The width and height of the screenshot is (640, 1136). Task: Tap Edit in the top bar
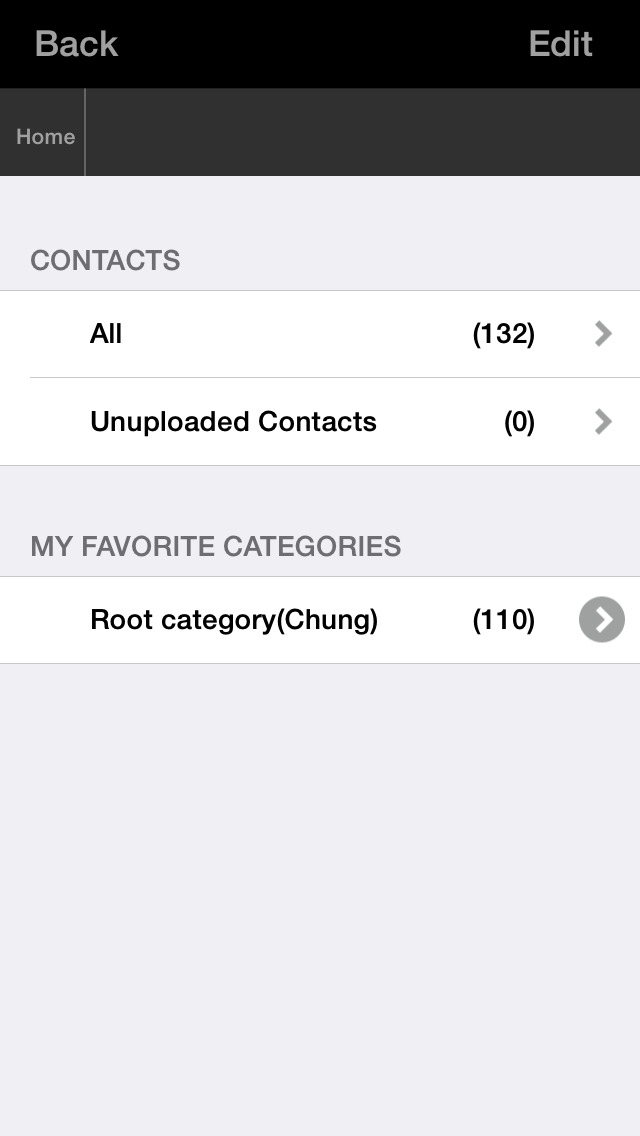coord(560,44)
